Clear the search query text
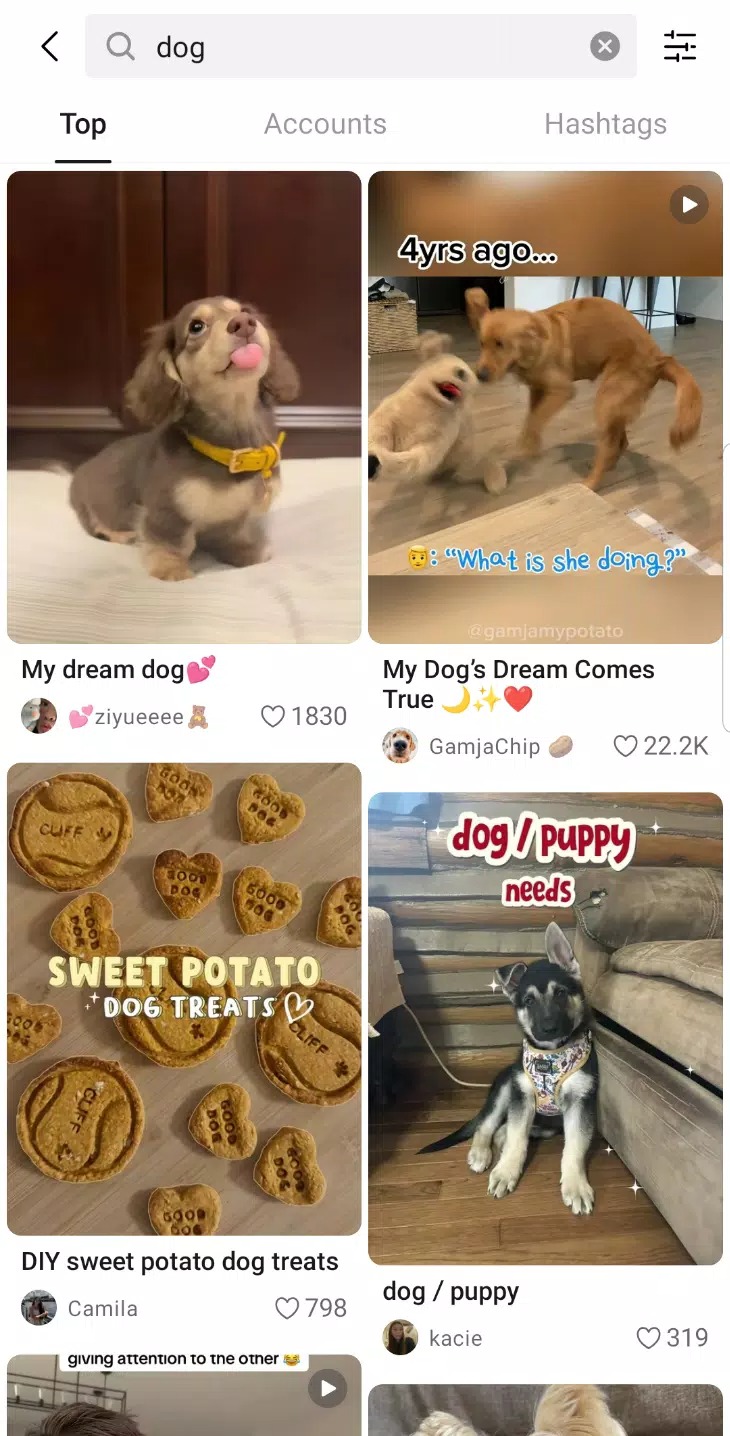 tap(604, 46)
